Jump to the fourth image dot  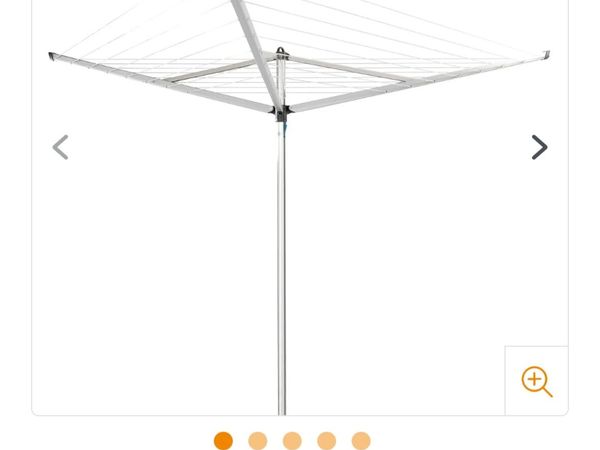[x=327, y=441]
